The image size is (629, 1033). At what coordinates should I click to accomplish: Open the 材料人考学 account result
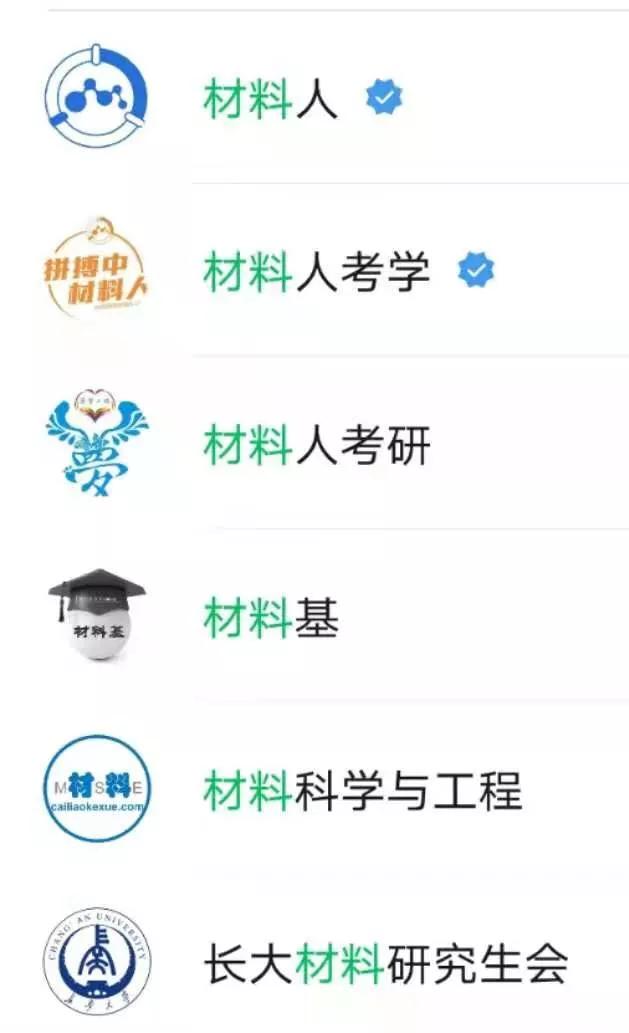pos(318,272)
